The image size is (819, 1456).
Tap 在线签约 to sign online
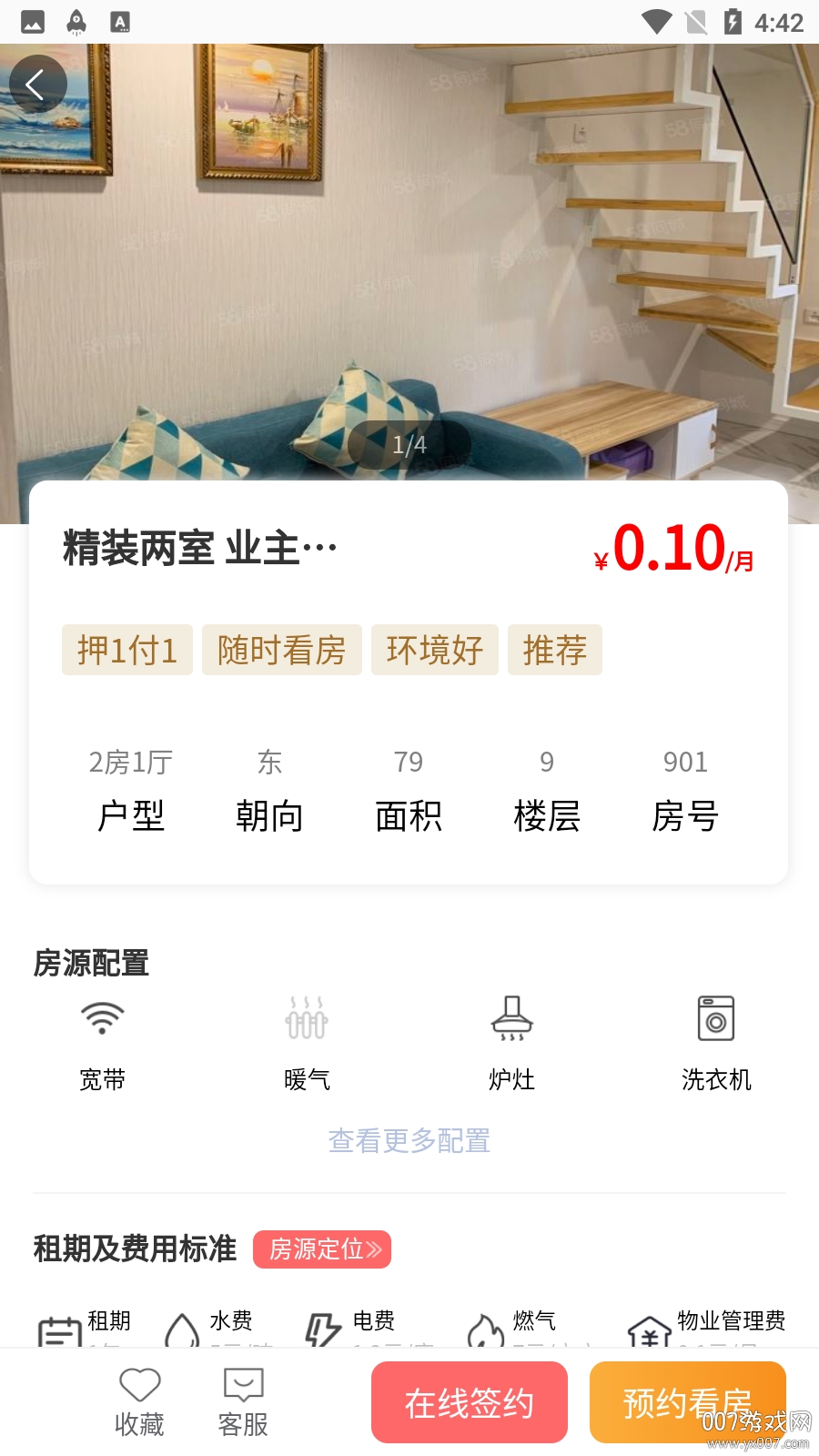pyautogui.click(x=470, y=1401)
